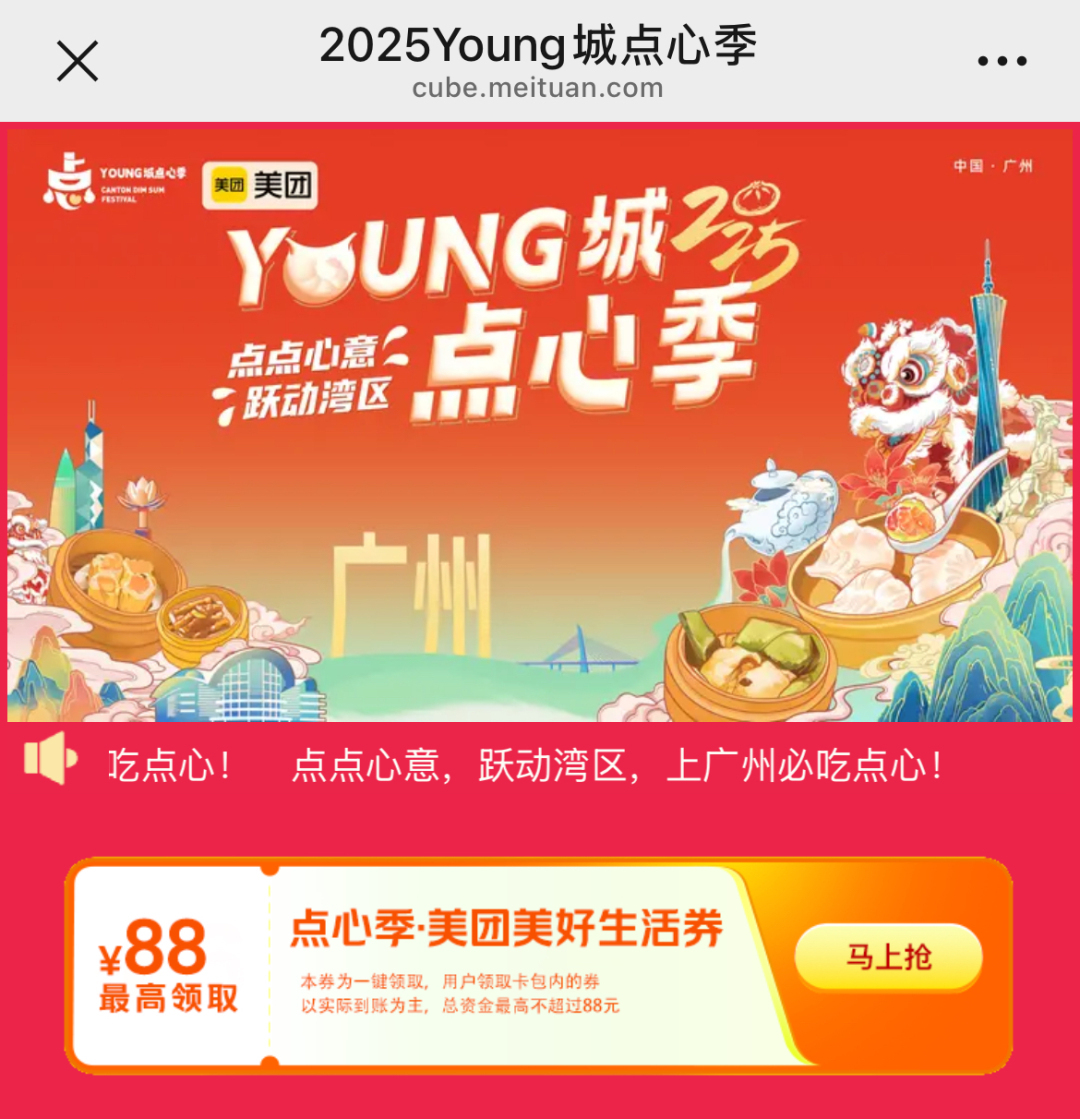
Task: Close the 2025Young城点心季 webpage
Action: (x=77, y=61)
